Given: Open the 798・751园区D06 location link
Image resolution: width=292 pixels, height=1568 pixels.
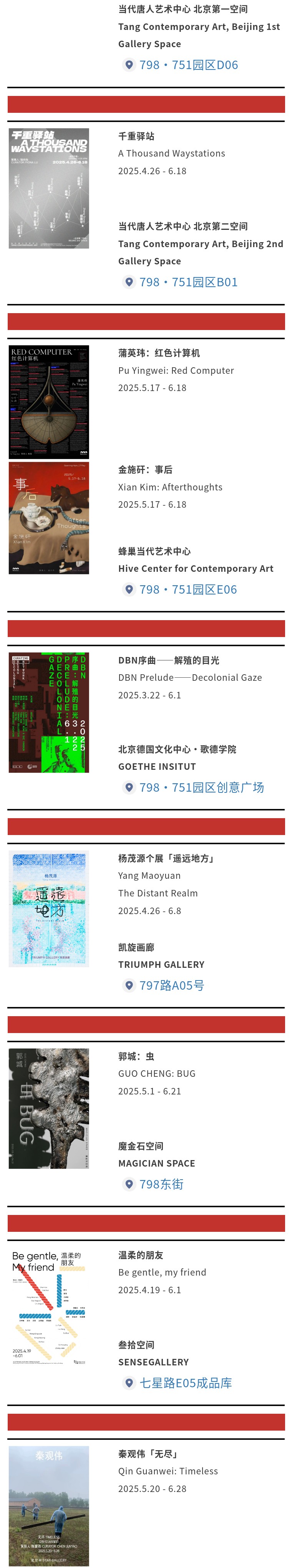Looking at the screenshot, I should [188, 65].
